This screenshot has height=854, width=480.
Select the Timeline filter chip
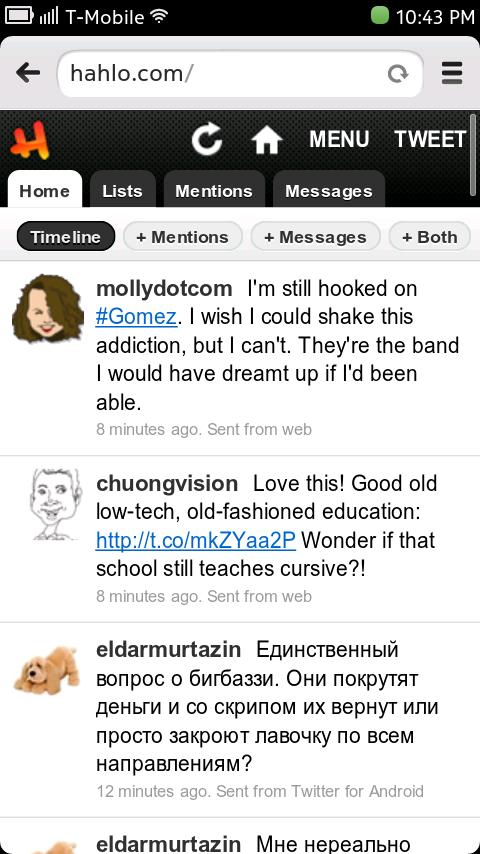pos(66,237)
